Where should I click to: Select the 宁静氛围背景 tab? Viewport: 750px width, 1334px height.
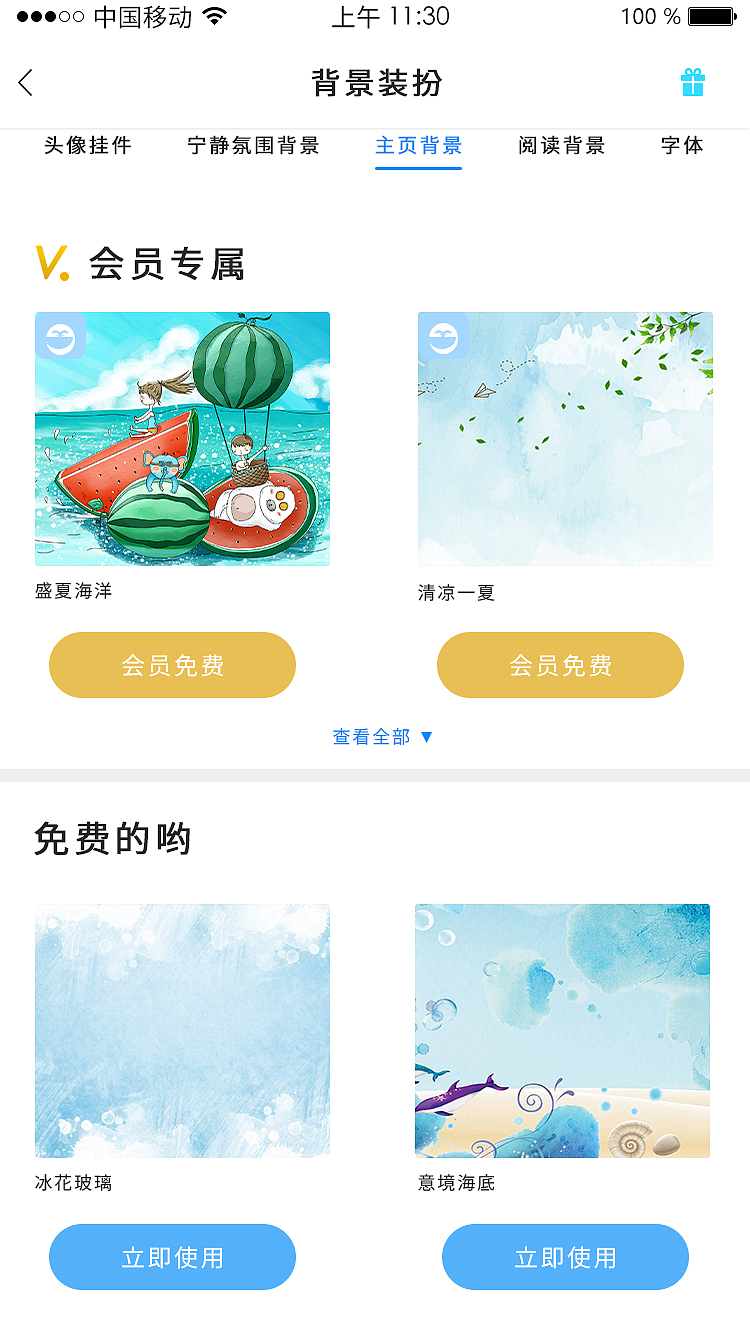[x=252, y=145]
